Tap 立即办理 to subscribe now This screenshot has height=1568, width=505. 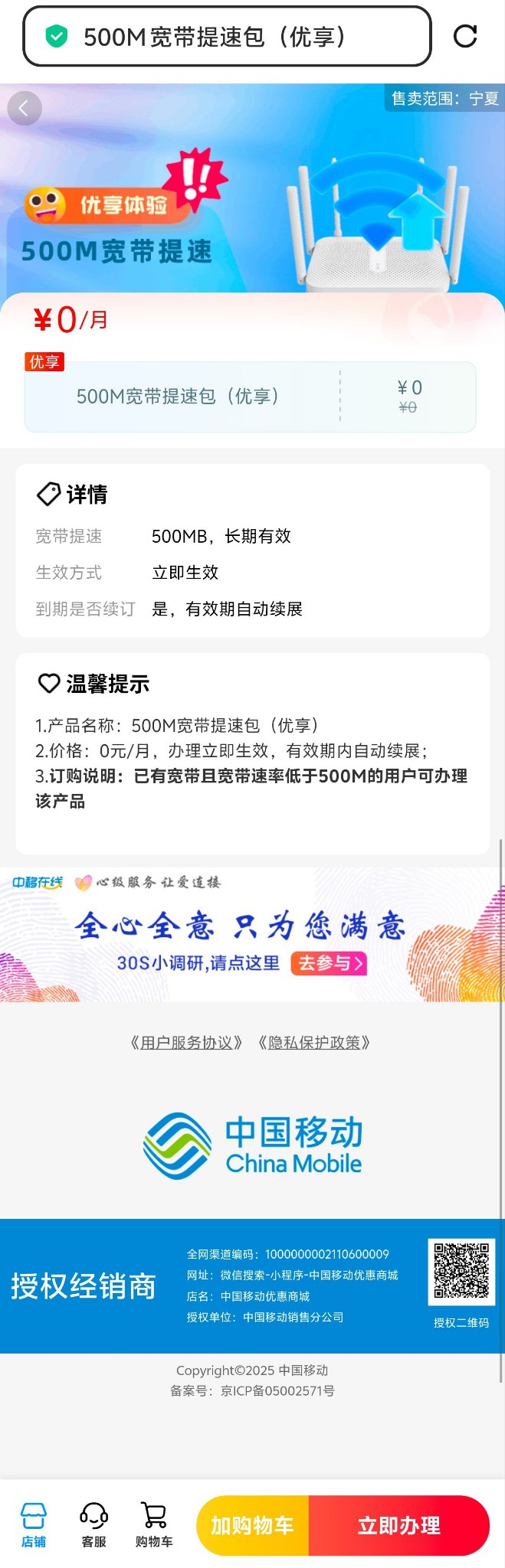(x=398, y=1525)
